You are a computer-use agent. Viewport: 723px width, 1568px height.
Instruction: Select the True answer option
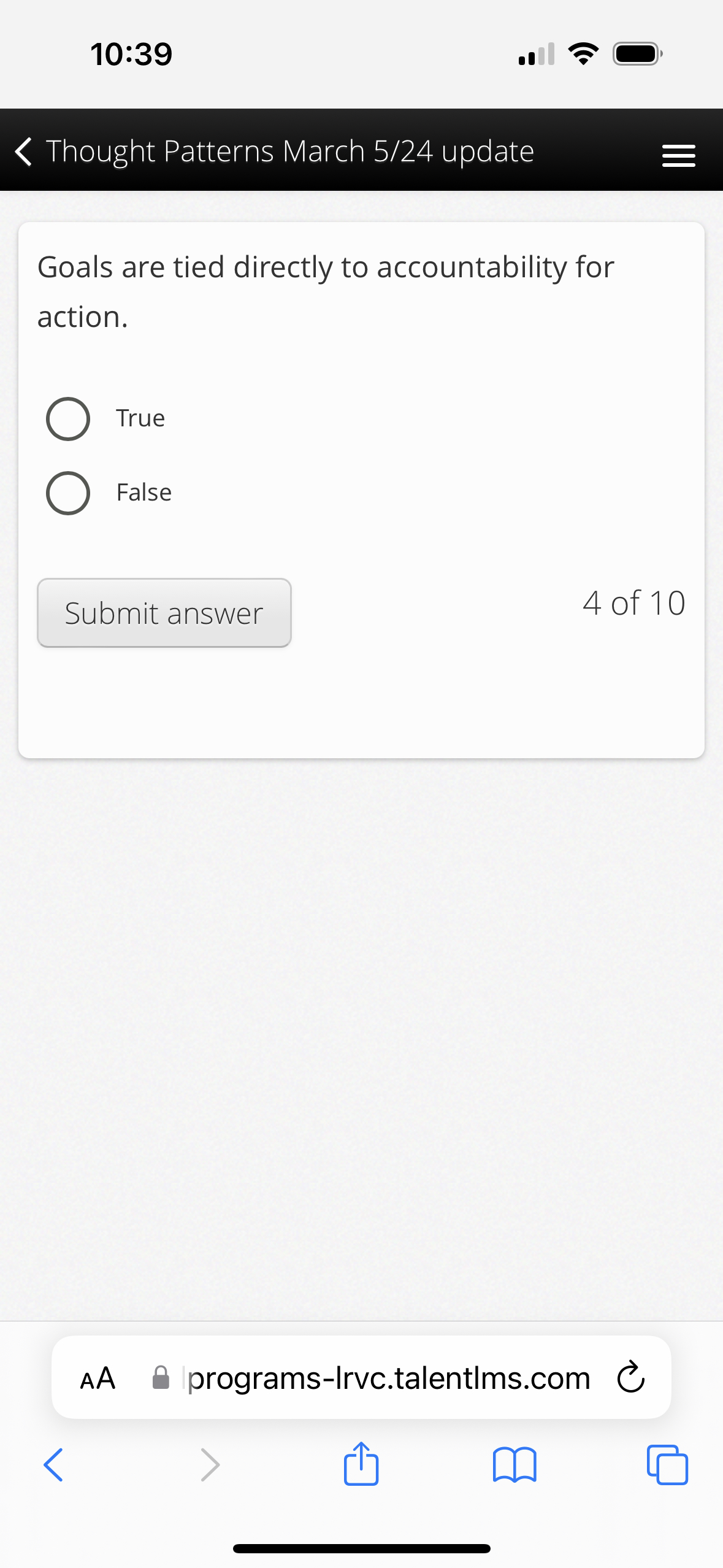pos(68,419)
